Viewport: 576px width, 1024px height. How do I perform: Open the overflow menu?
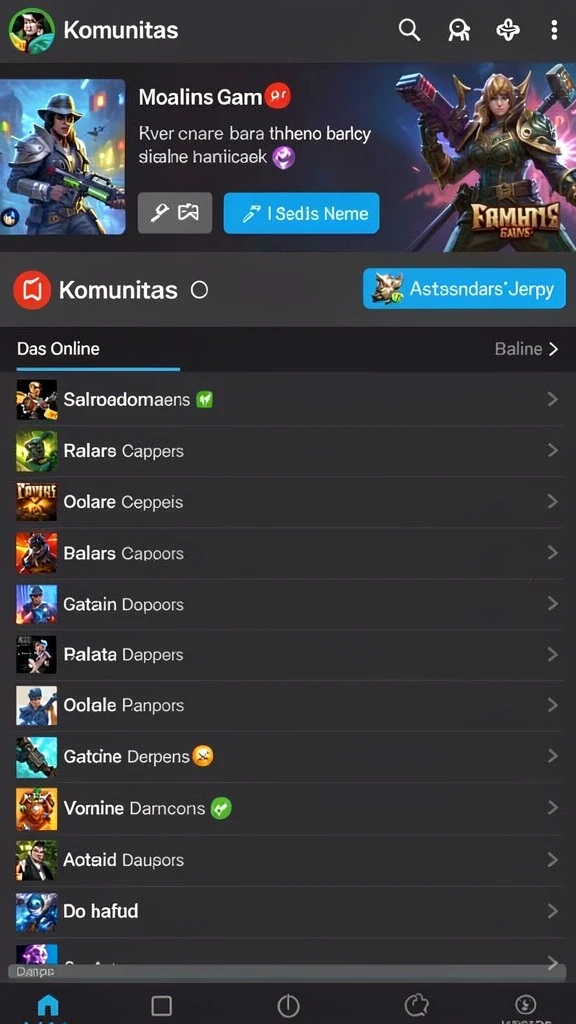(x=554, y=30)
